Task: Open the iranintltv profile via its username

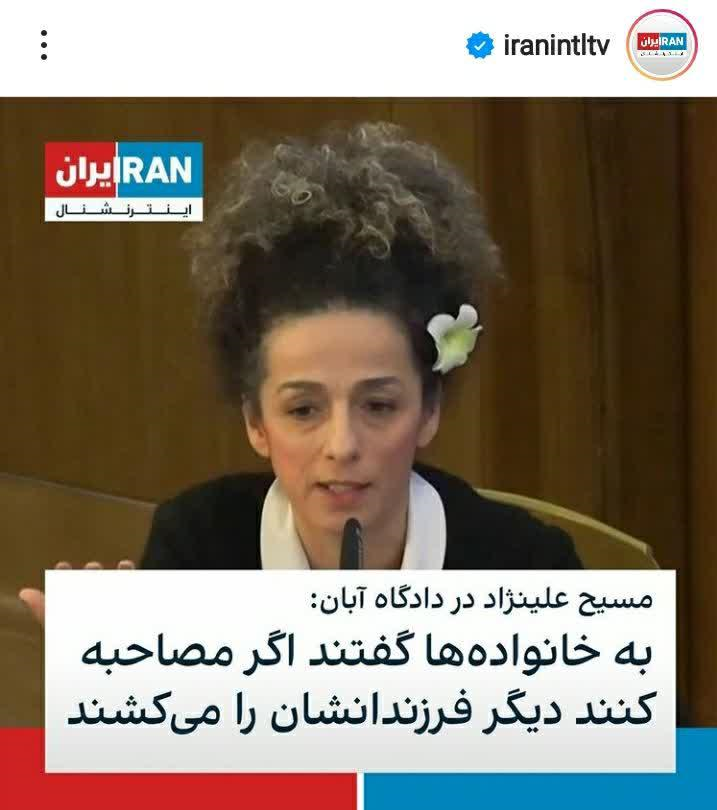Action: (x=555, y=46)
